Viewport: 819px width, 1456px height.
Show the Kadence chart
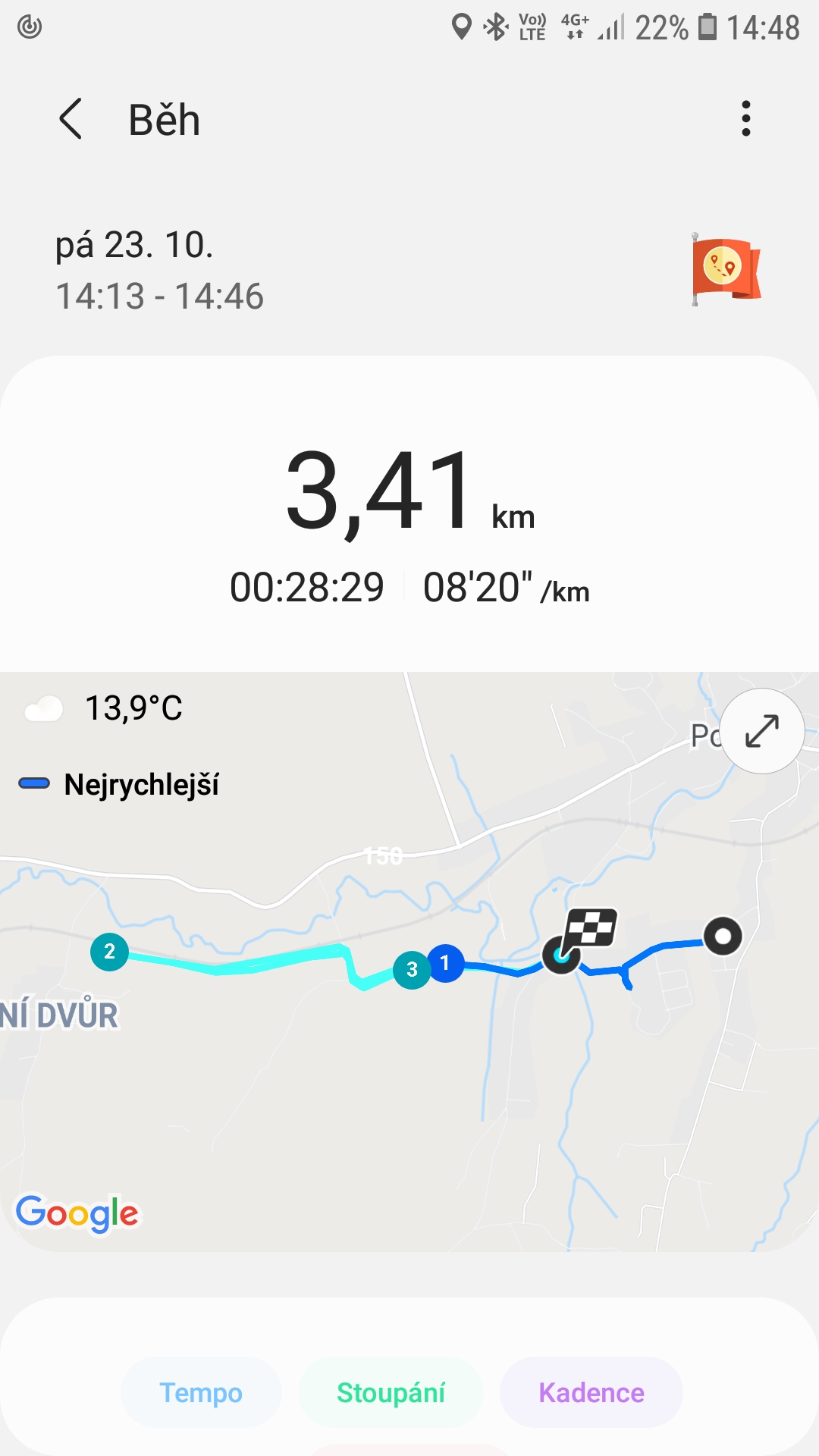pos(591,1392)
